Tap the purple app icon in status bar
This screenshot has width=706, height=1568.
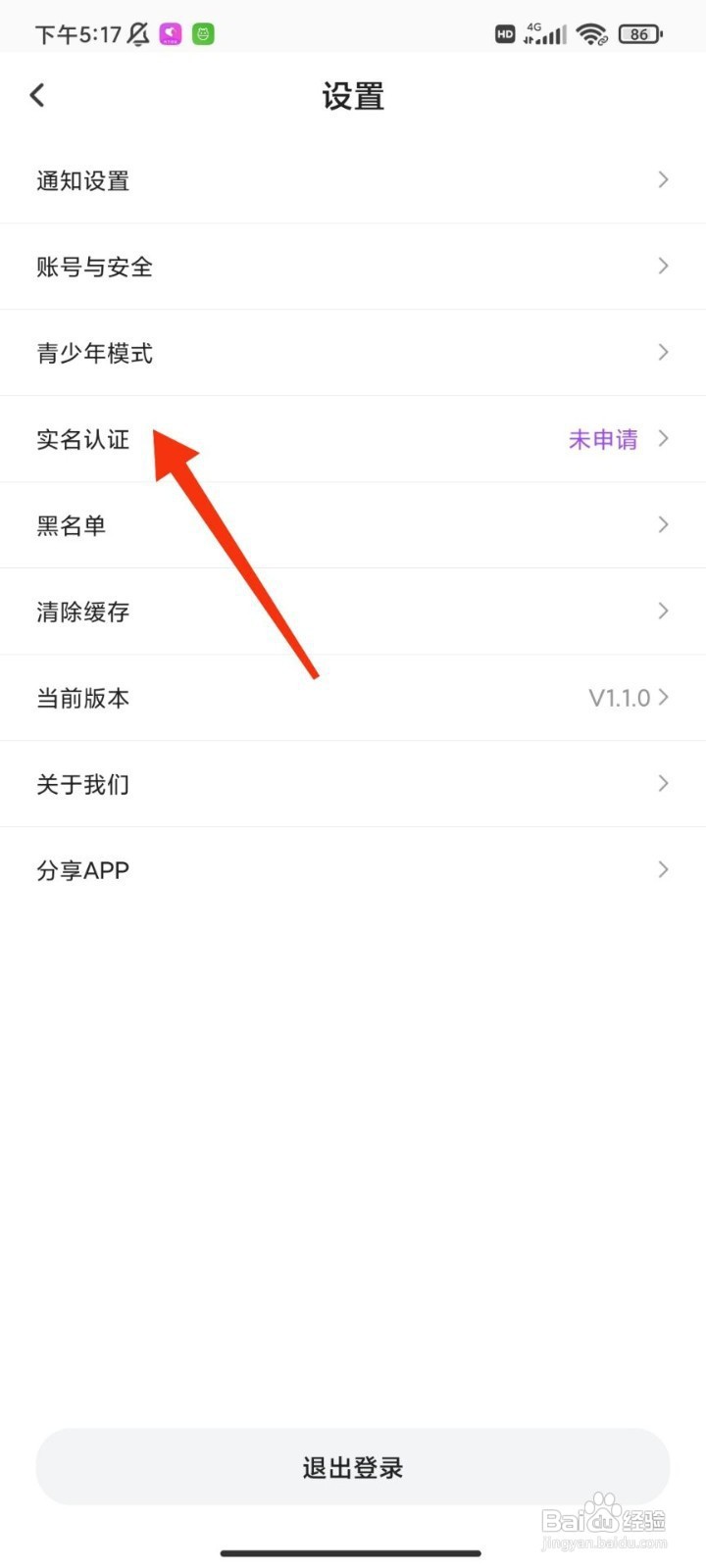[x=170, y=33]
